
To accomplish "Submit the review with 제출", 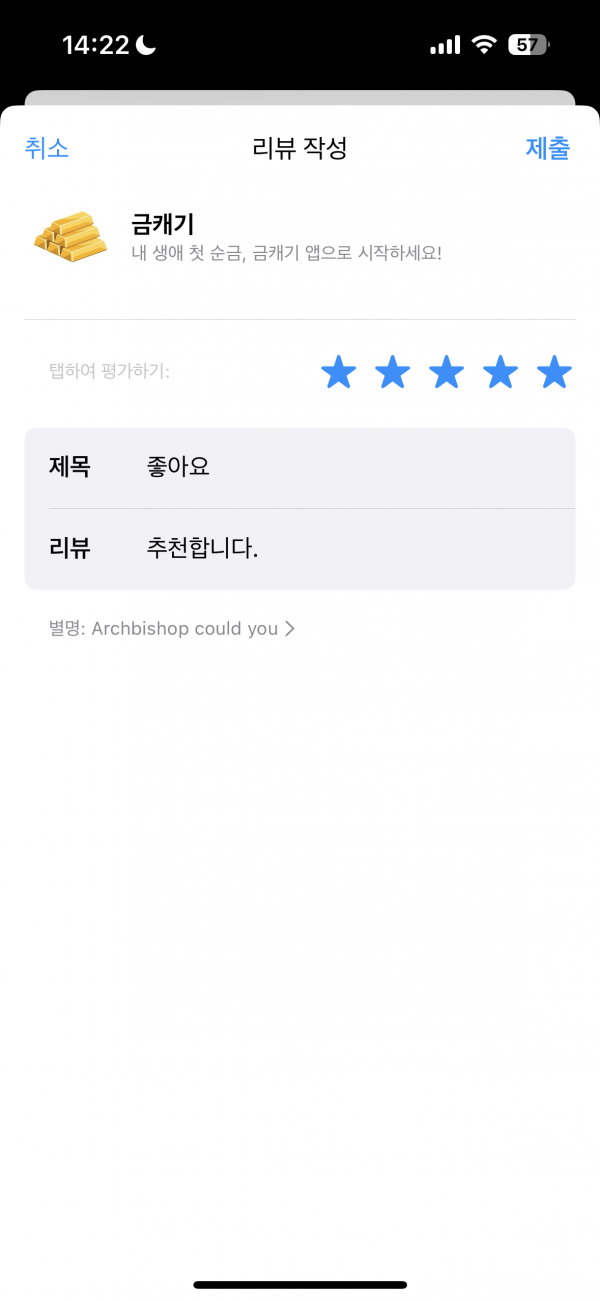I will pyautogui.click(x=548, y=148).
